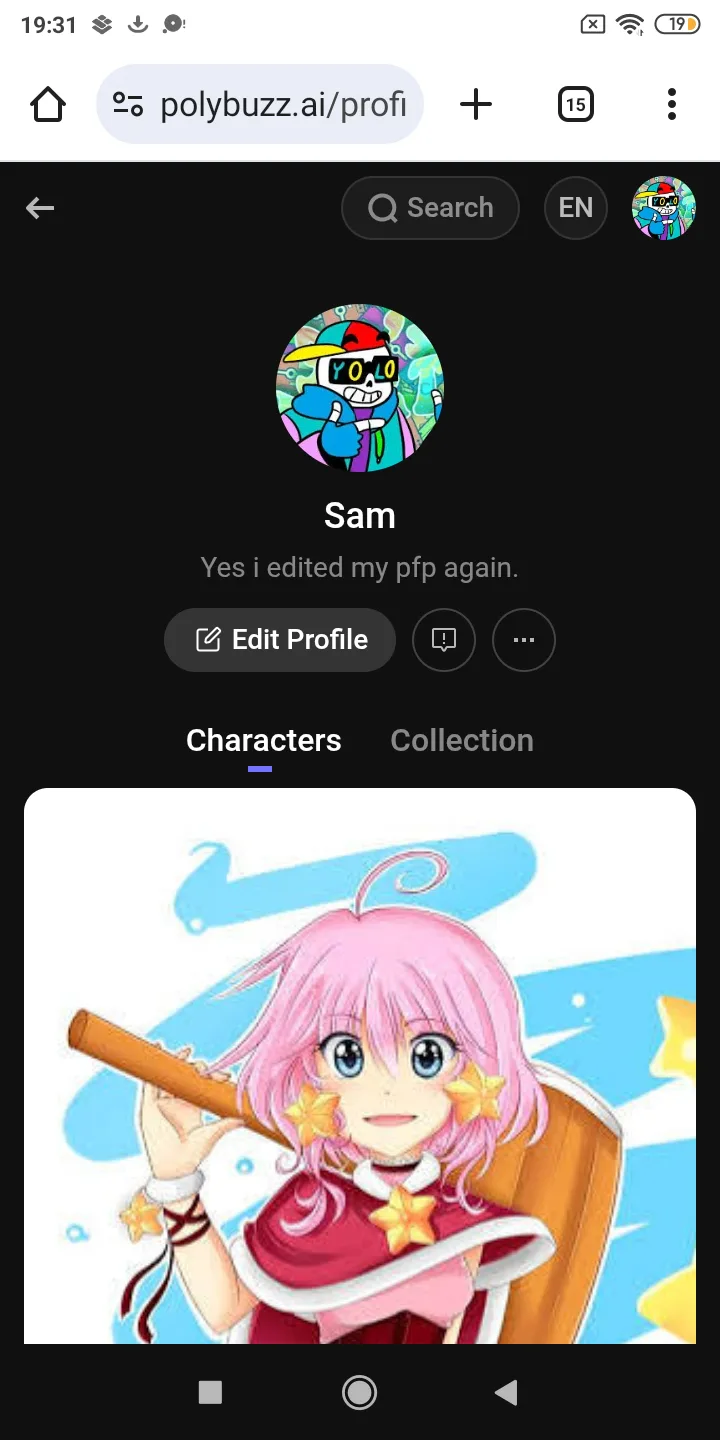Go to the browser home page
The height and width of the screenshot is (1440, 720).
(x=48, y=104)
